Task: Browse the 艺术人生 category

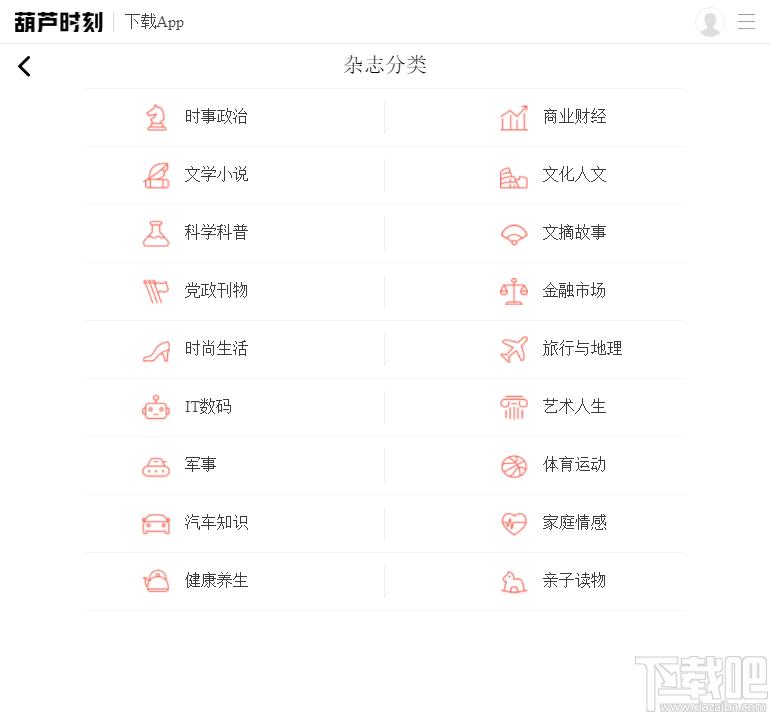Action: 574,407
